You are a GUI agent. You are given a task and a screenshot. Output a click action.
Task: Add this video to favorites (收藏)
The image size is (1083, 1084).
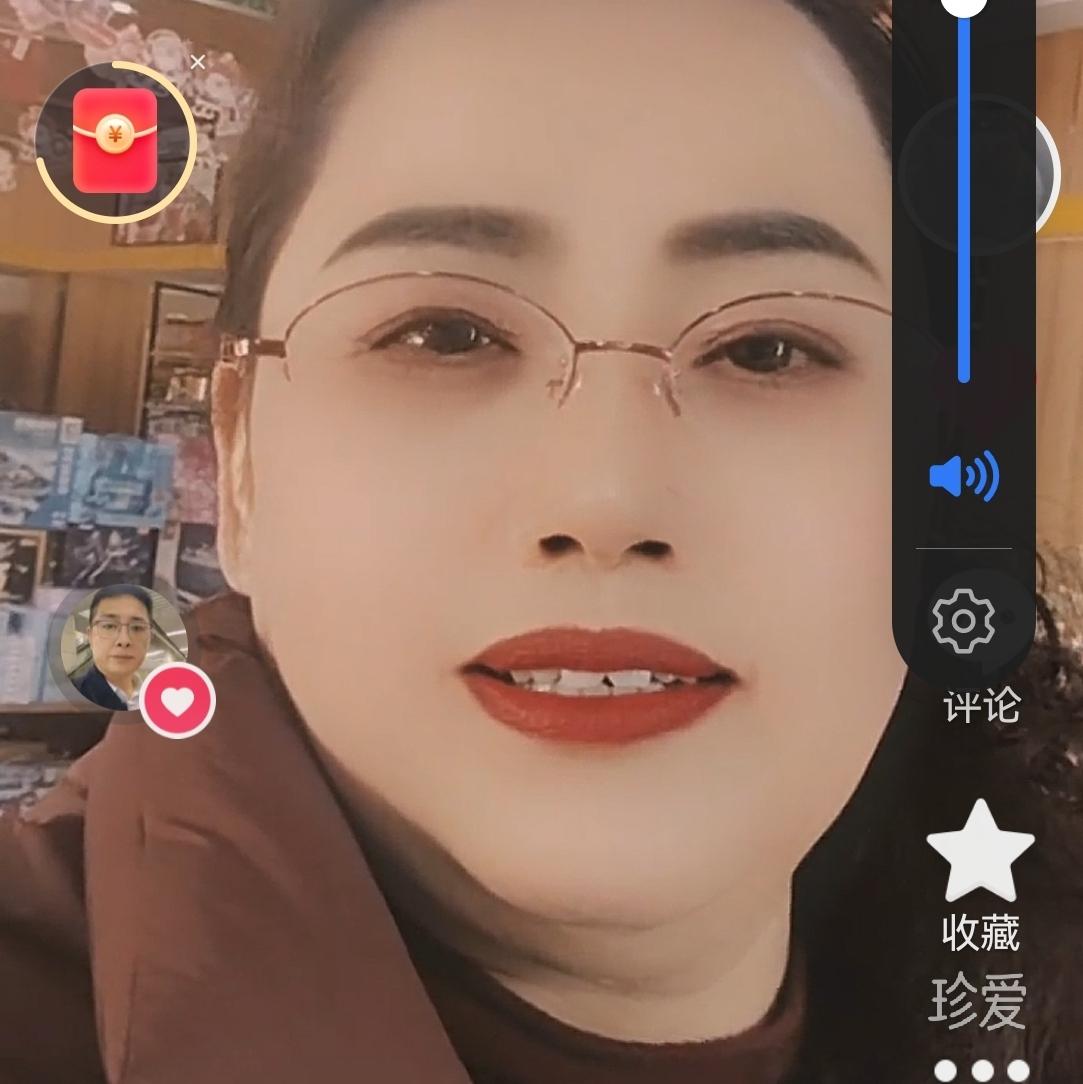coord(980,872)
